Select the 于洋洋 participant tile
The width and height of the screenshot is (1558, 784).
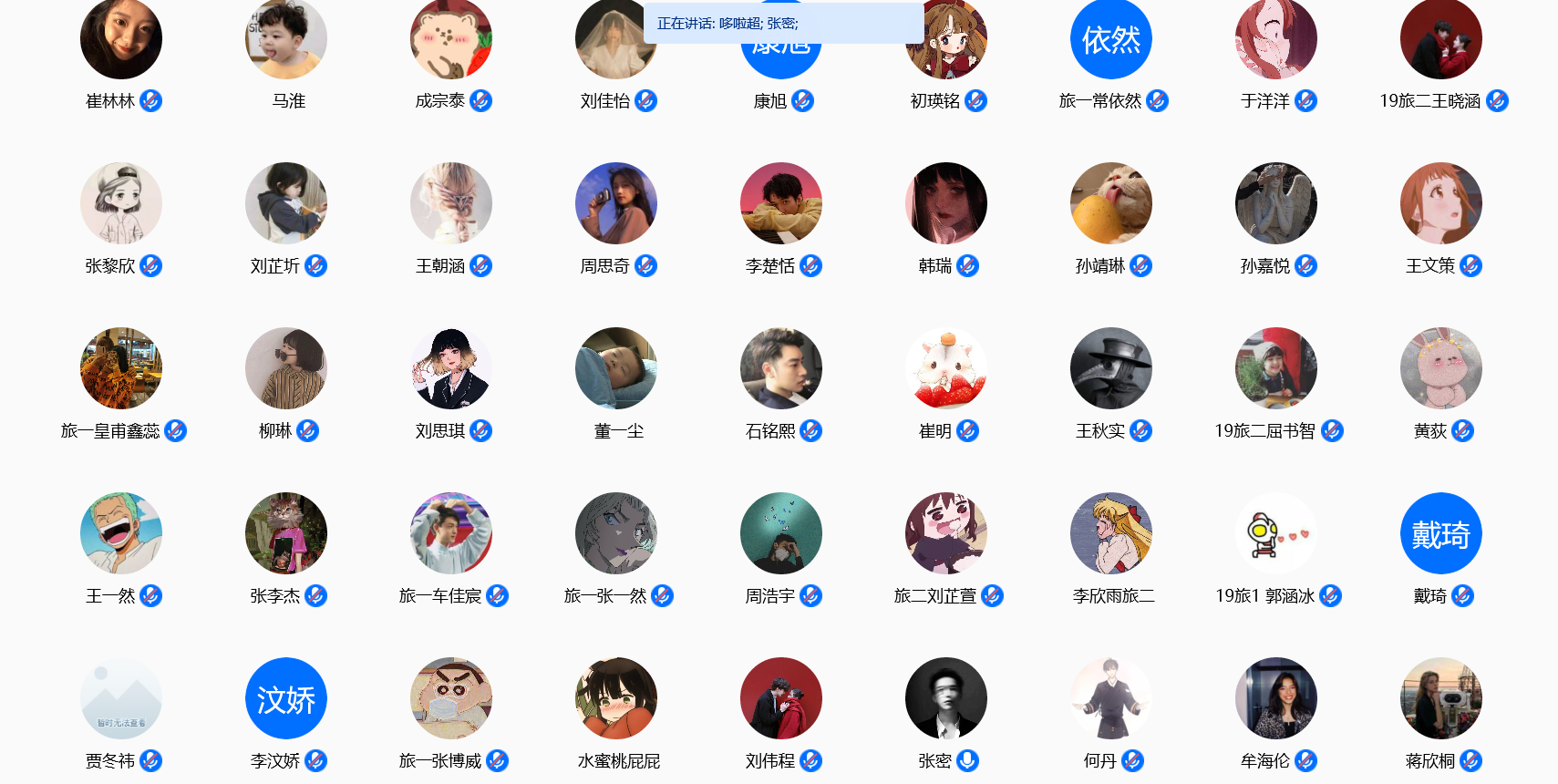pos(1276,40)
